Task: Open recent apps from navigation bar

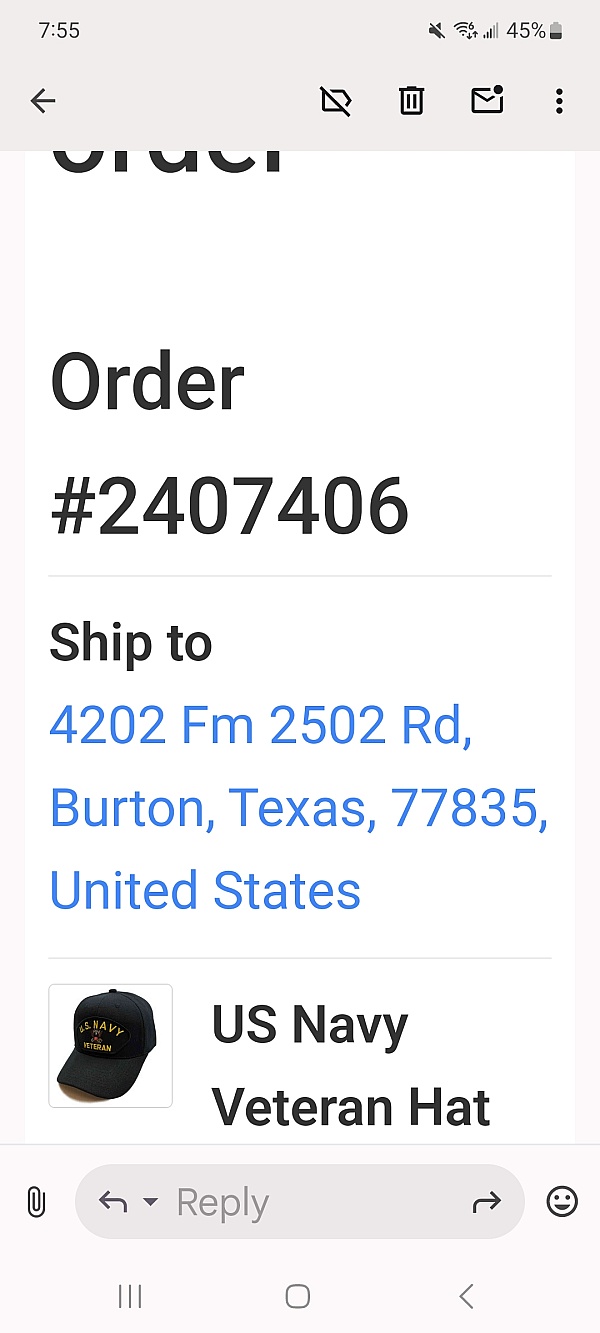Action: point(130,1297)
